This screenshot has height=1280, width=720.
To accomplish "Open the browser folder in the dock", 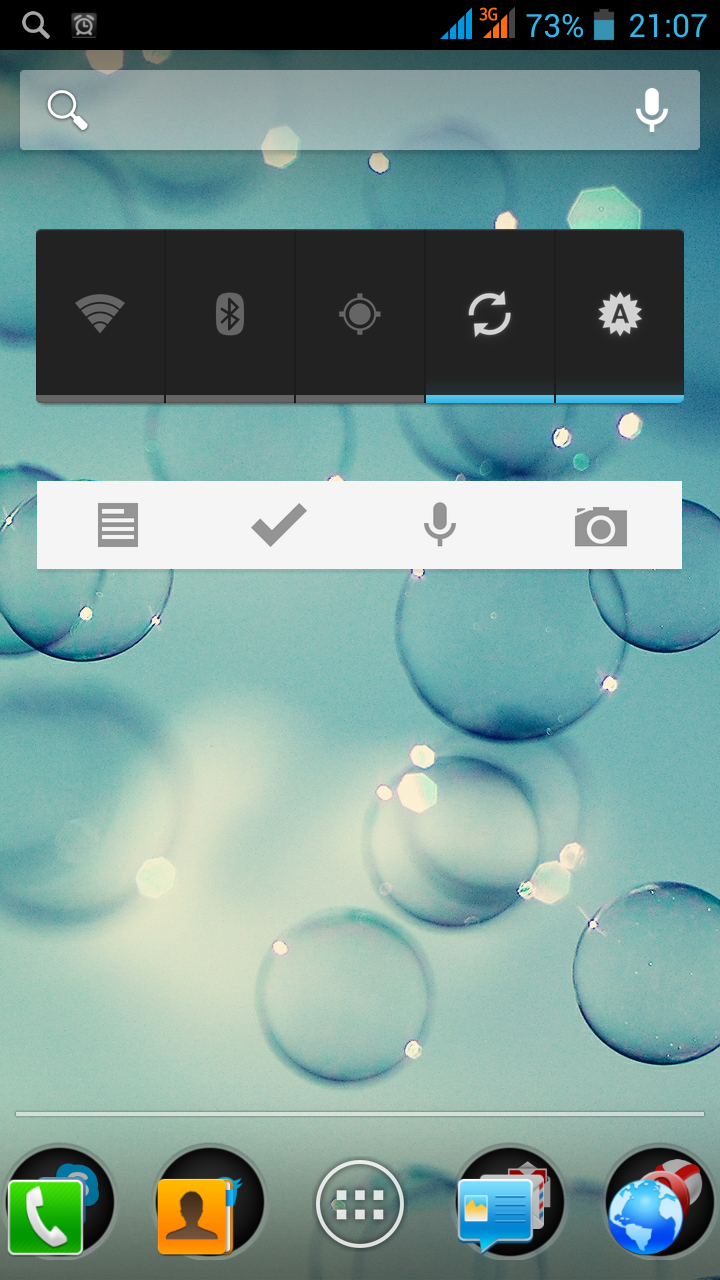I will [660, 1202].
